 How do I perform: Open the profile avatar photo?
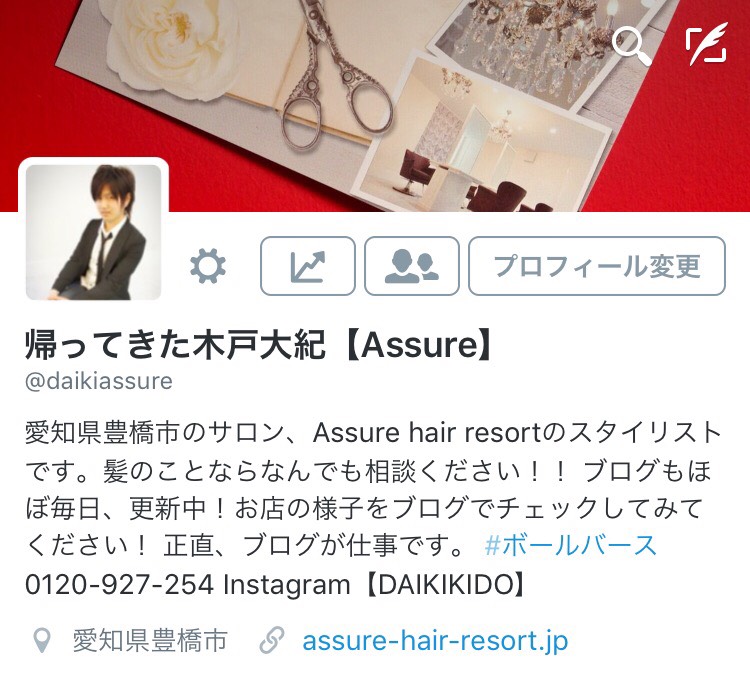(94, 232)
